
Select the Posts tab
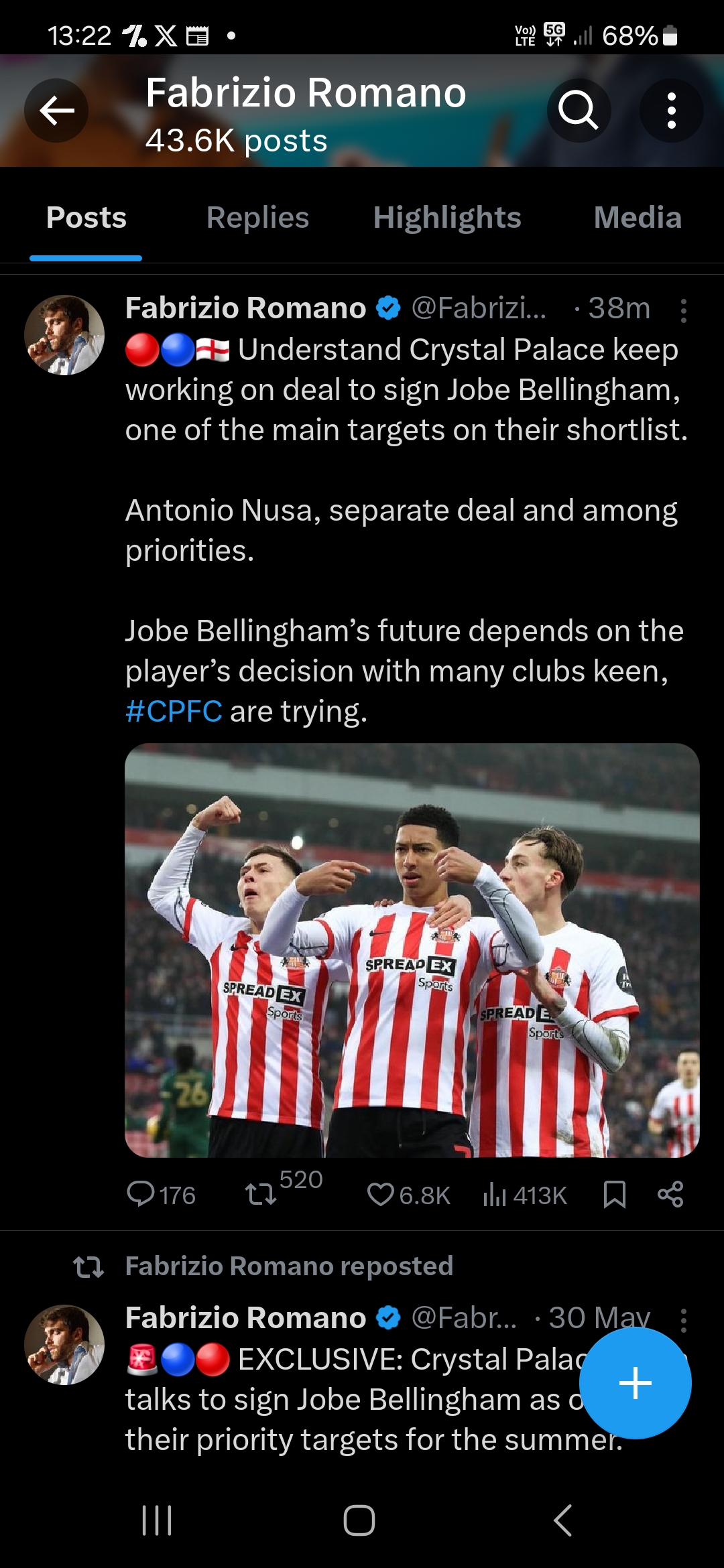point(86,218)
